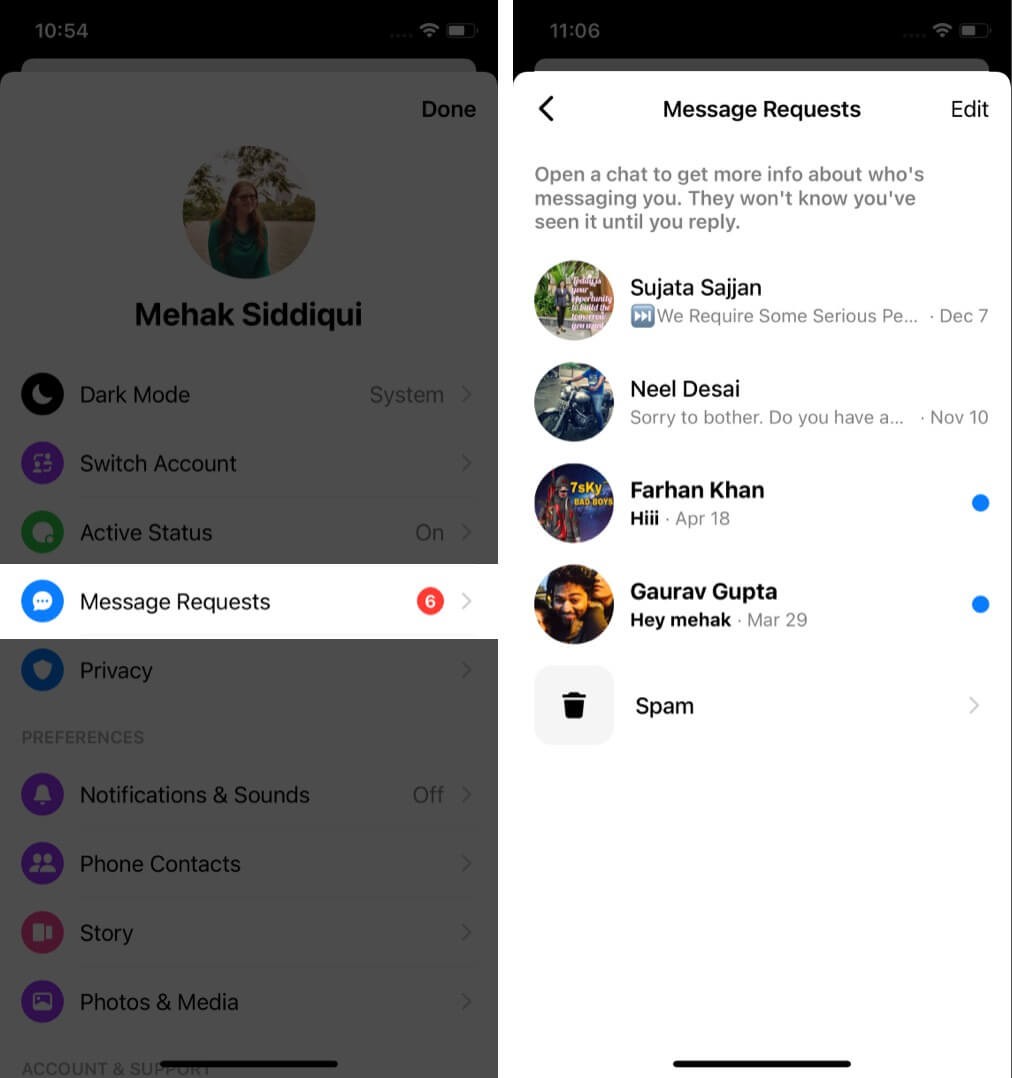This screenshot has width=1012, height=1078.
Task: Open Switch Account
Action: [x=248, y=464]
